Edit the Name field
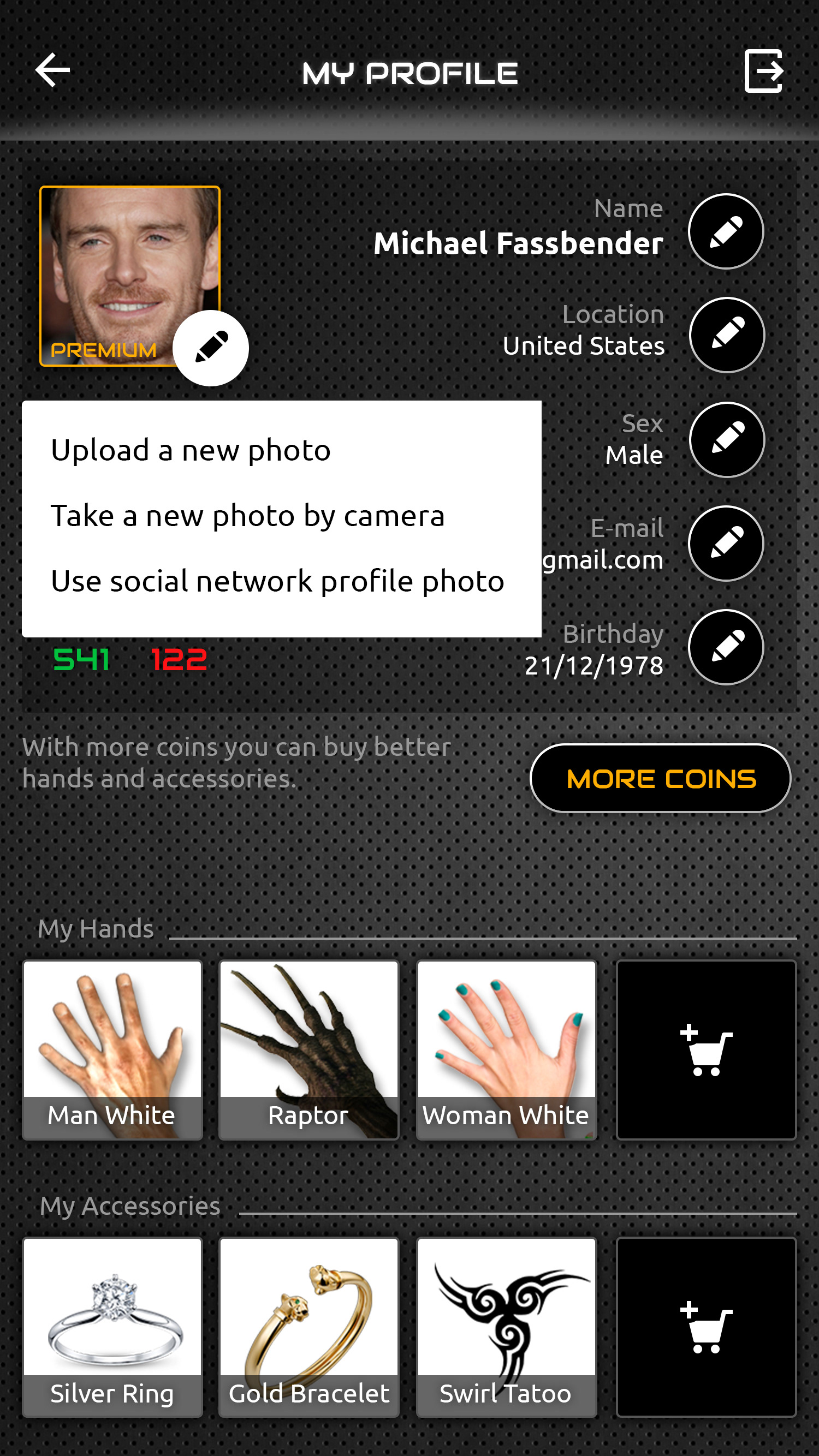This screenshot has height=1456, width=819. pyautogui.click(x=726, y=232)
